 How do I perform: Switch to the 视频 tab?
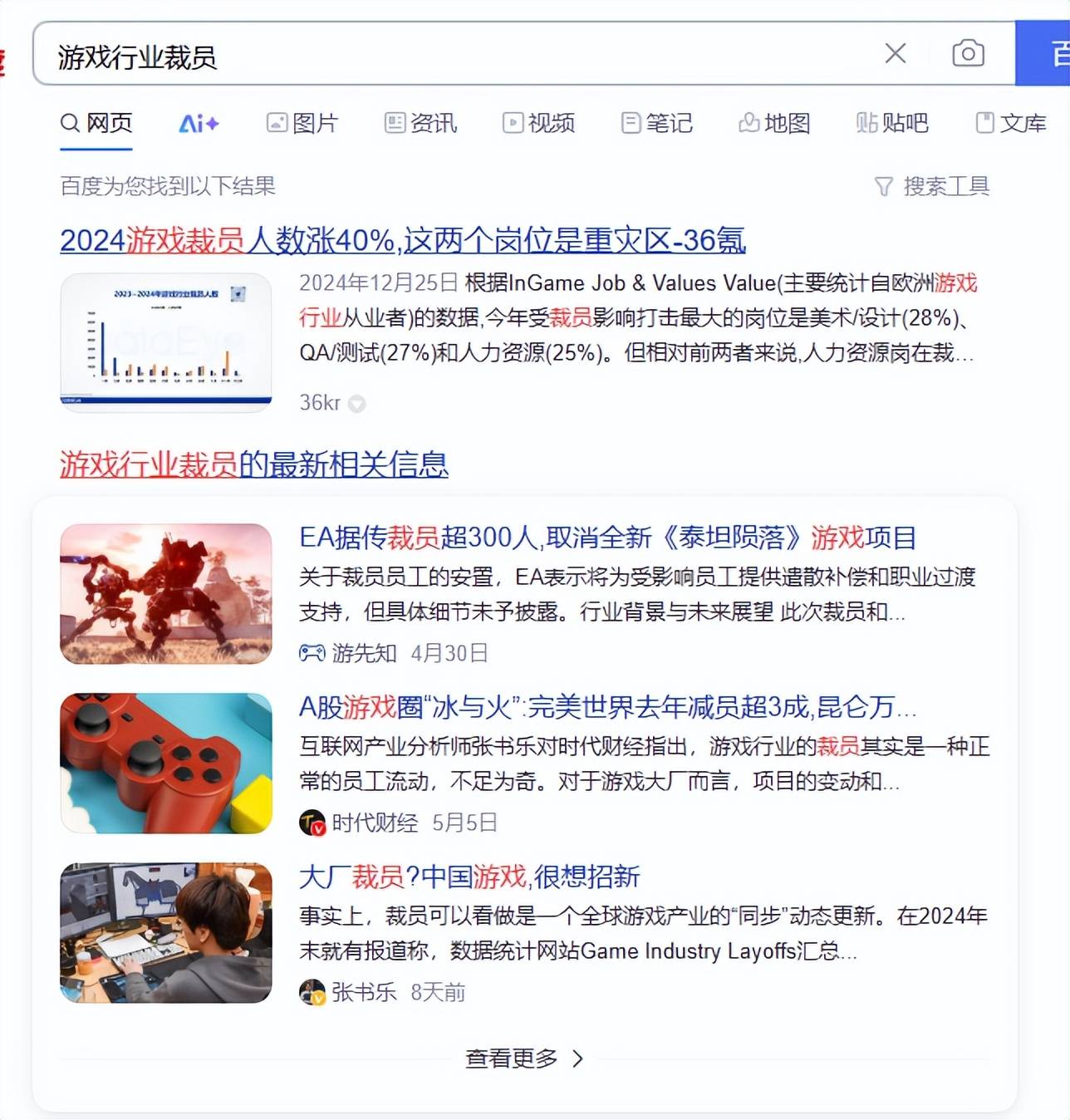point(538,123)
